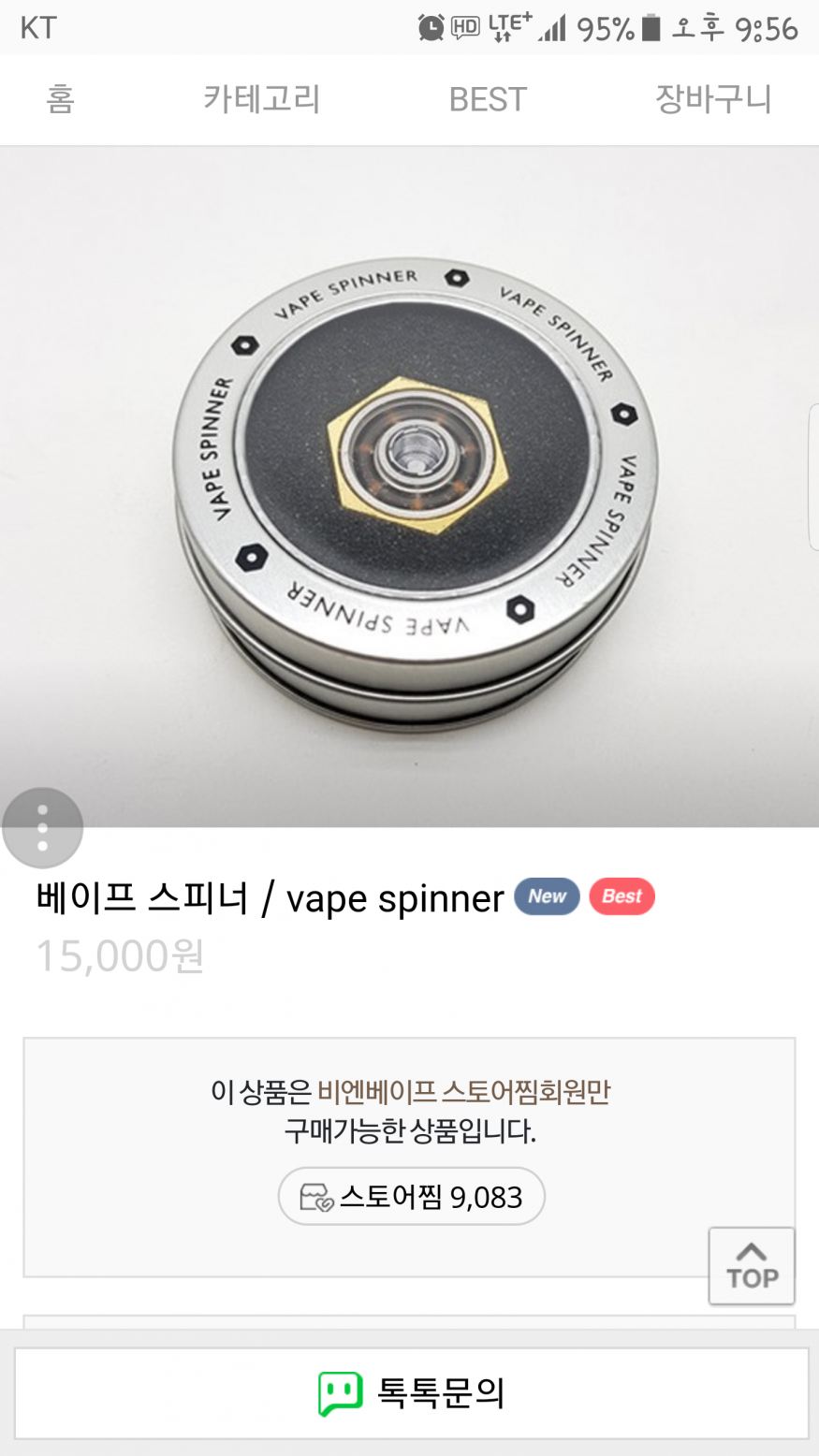Open the three-dot floating menu

(x=42, y=828)
